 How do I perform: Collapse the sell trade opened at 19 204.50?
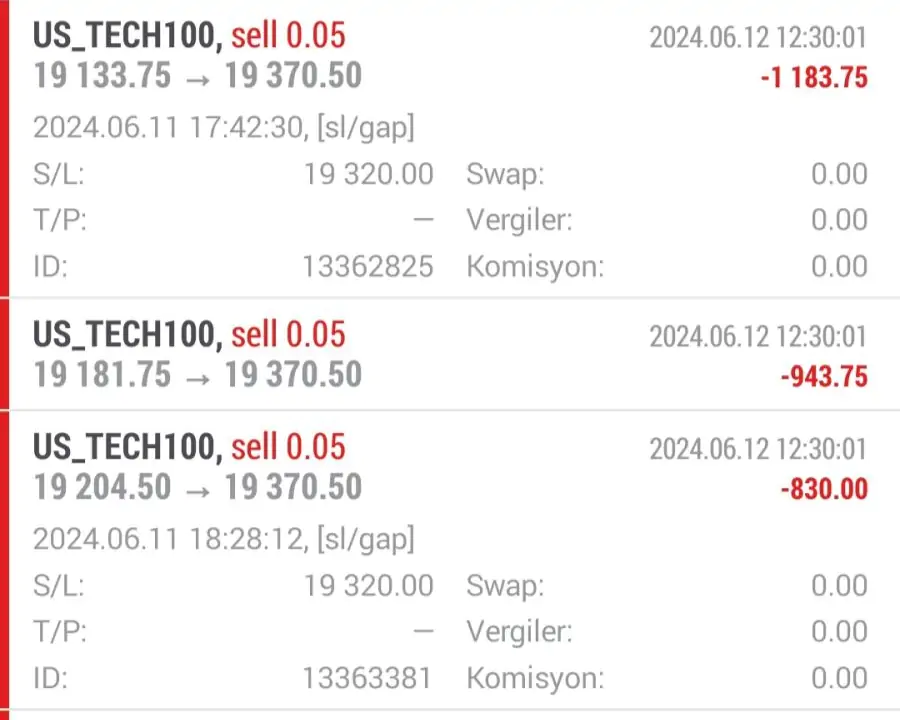point(450,468)
